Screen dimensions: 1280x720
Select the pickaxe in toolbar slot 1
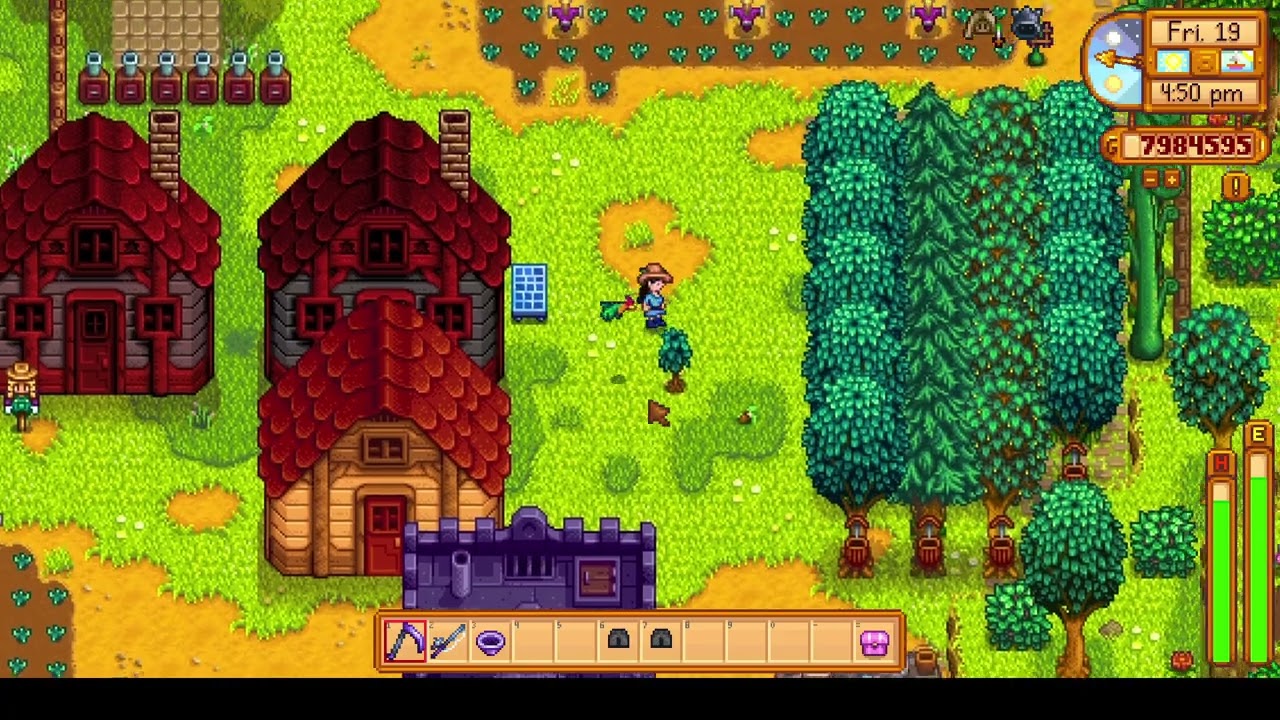tap(405, 642)
